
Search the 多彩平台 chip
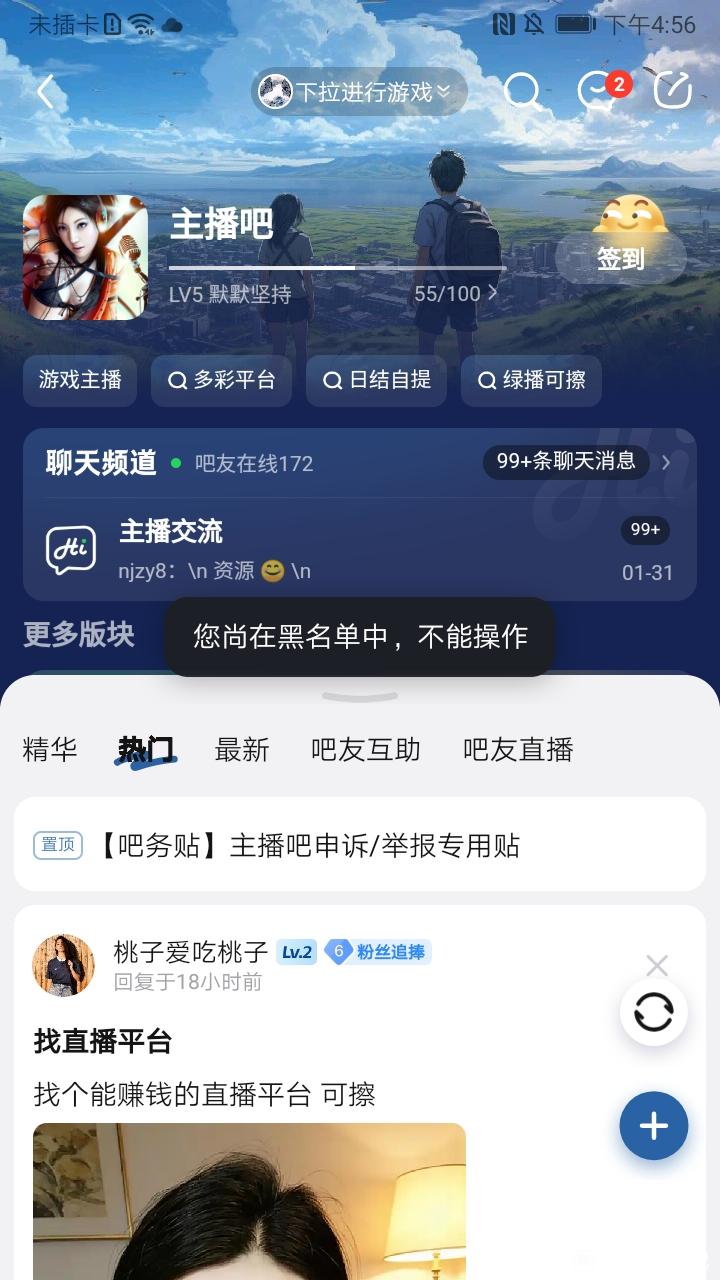(x=221, y=380)
